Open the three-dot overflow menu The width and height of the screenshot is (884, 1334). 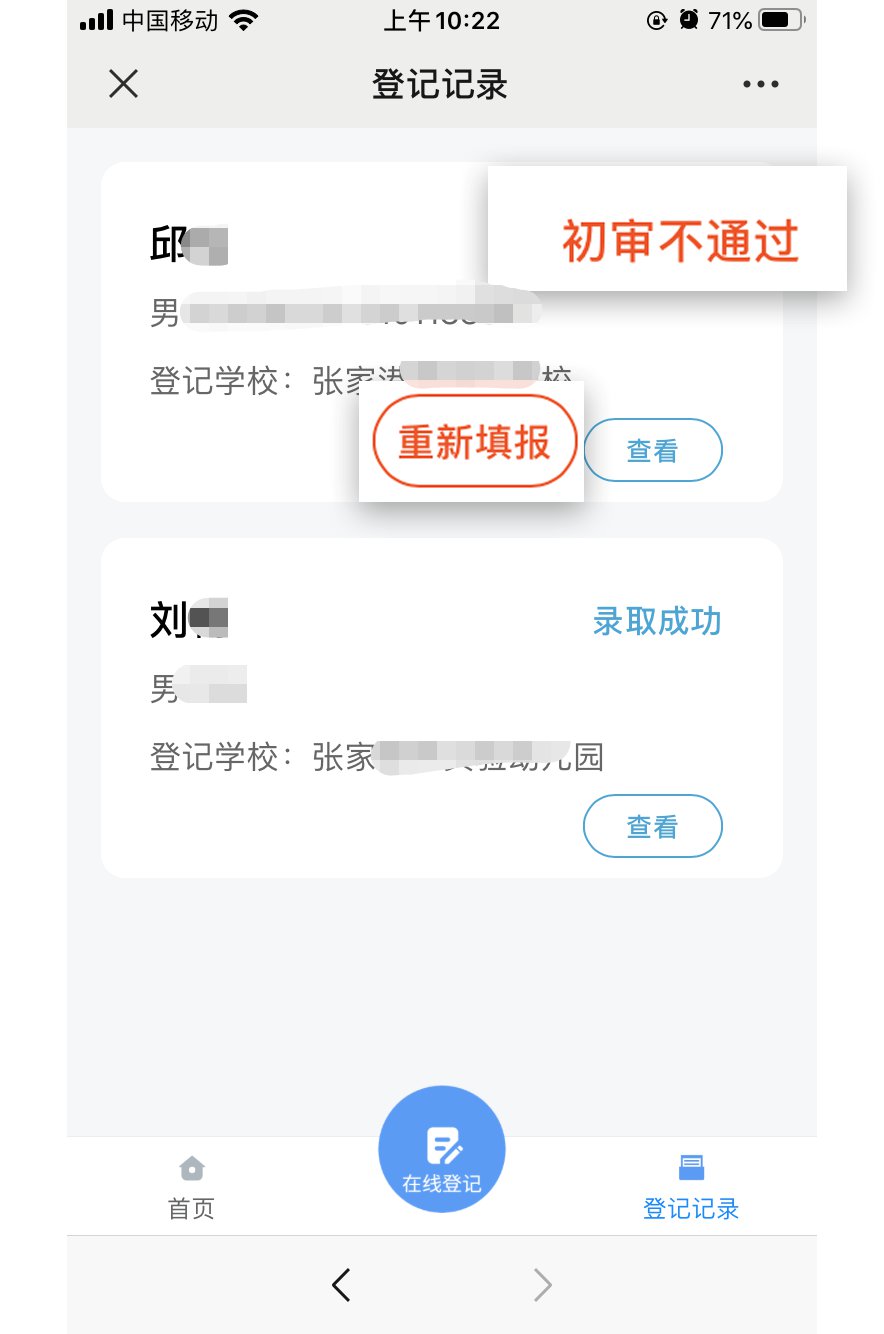click(760, 85)
